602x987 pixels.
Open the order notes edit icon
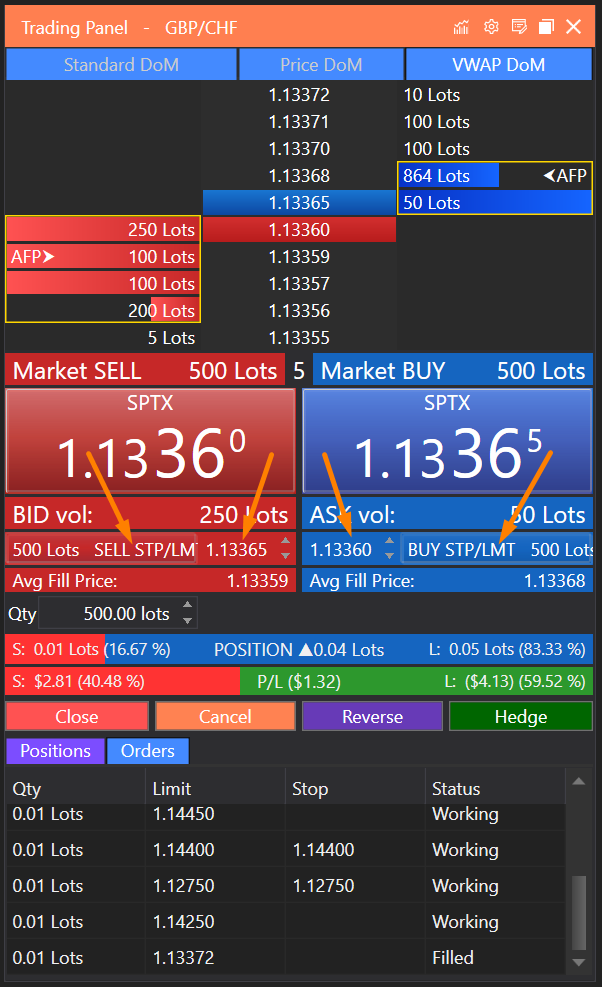pyautogui.click(x=518, y=27)
